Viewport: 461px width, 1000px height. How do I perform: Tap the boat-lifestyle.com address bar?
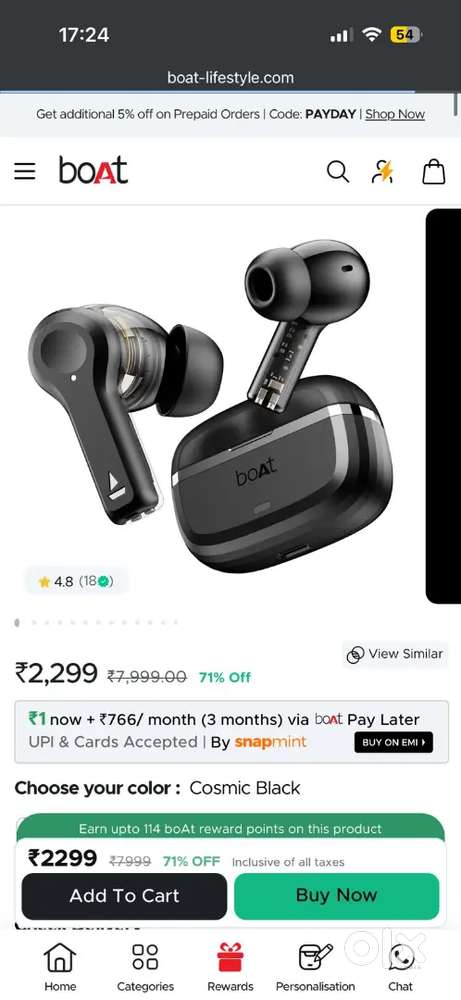[x=230, y=78]
